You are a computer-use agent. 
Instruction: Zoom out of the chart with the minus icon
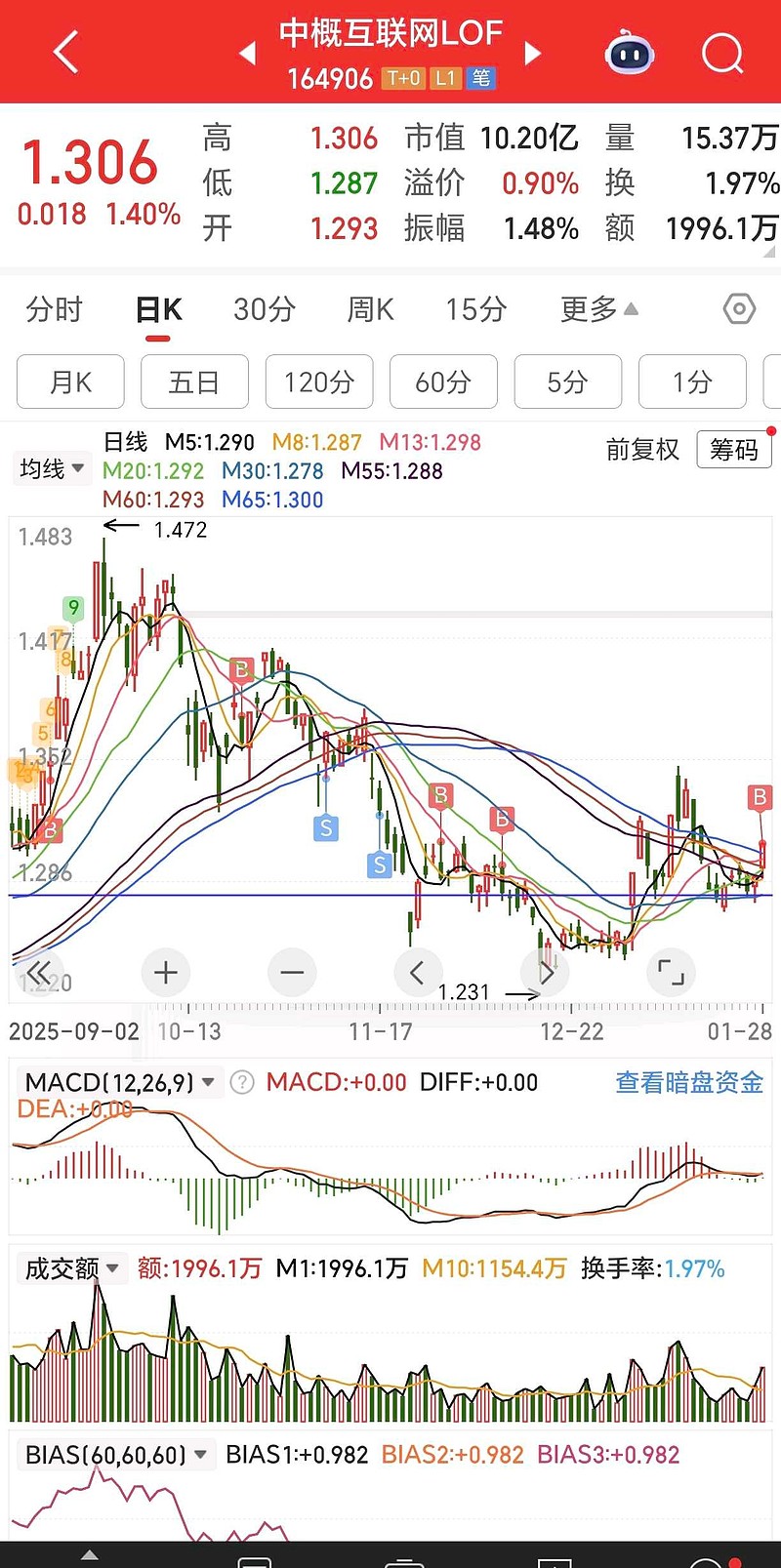(x=292, y=972)
